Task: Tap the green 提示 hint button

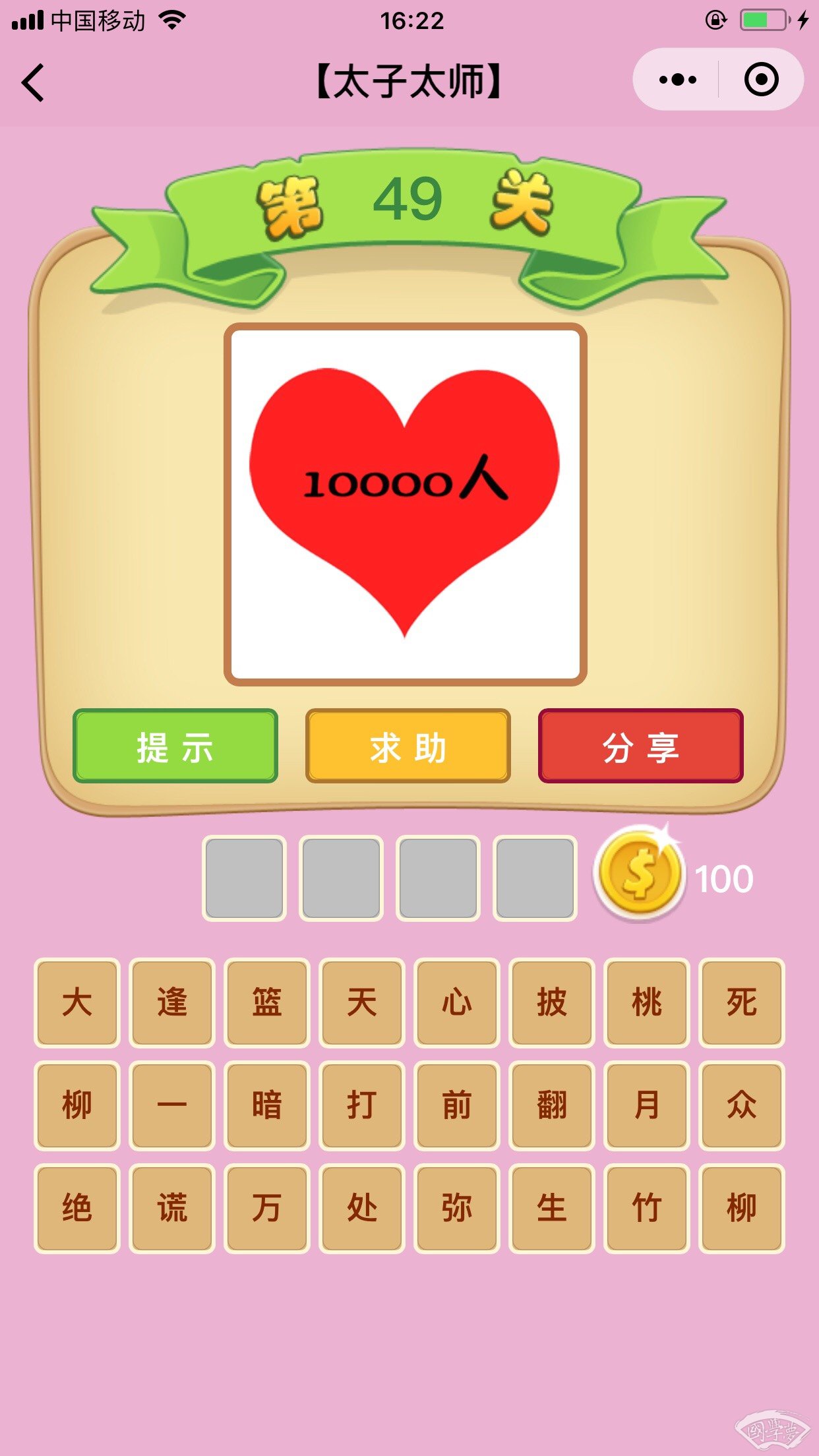Action: (x=175, y=746)
